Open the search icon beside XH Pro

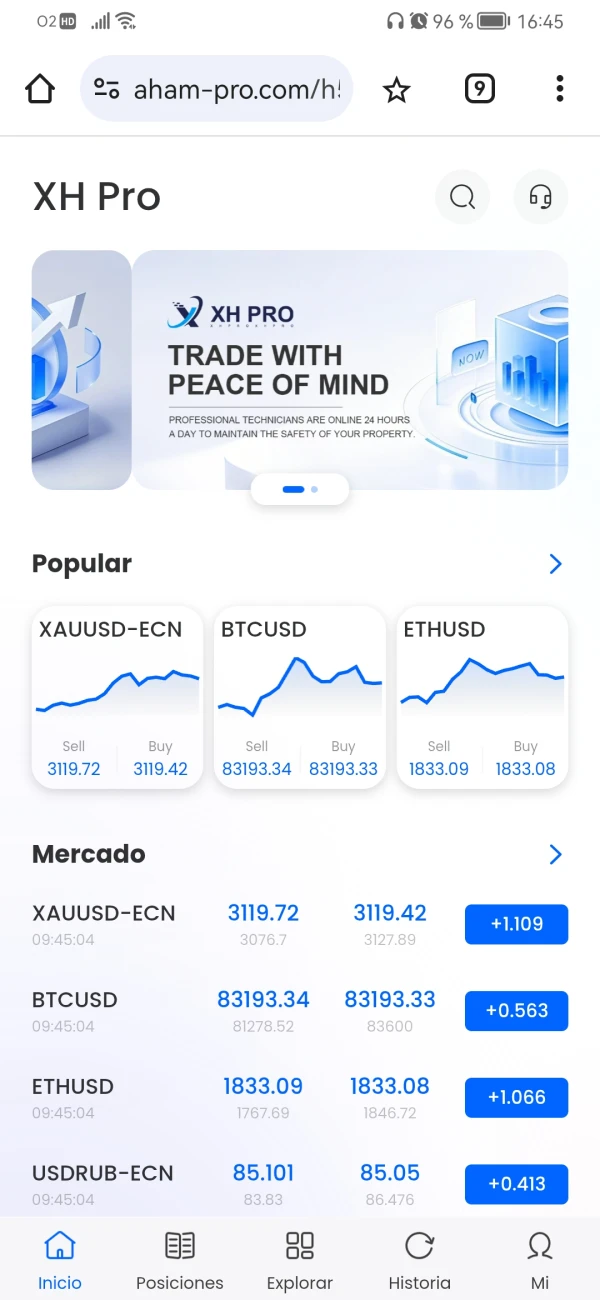pos(462,197)
